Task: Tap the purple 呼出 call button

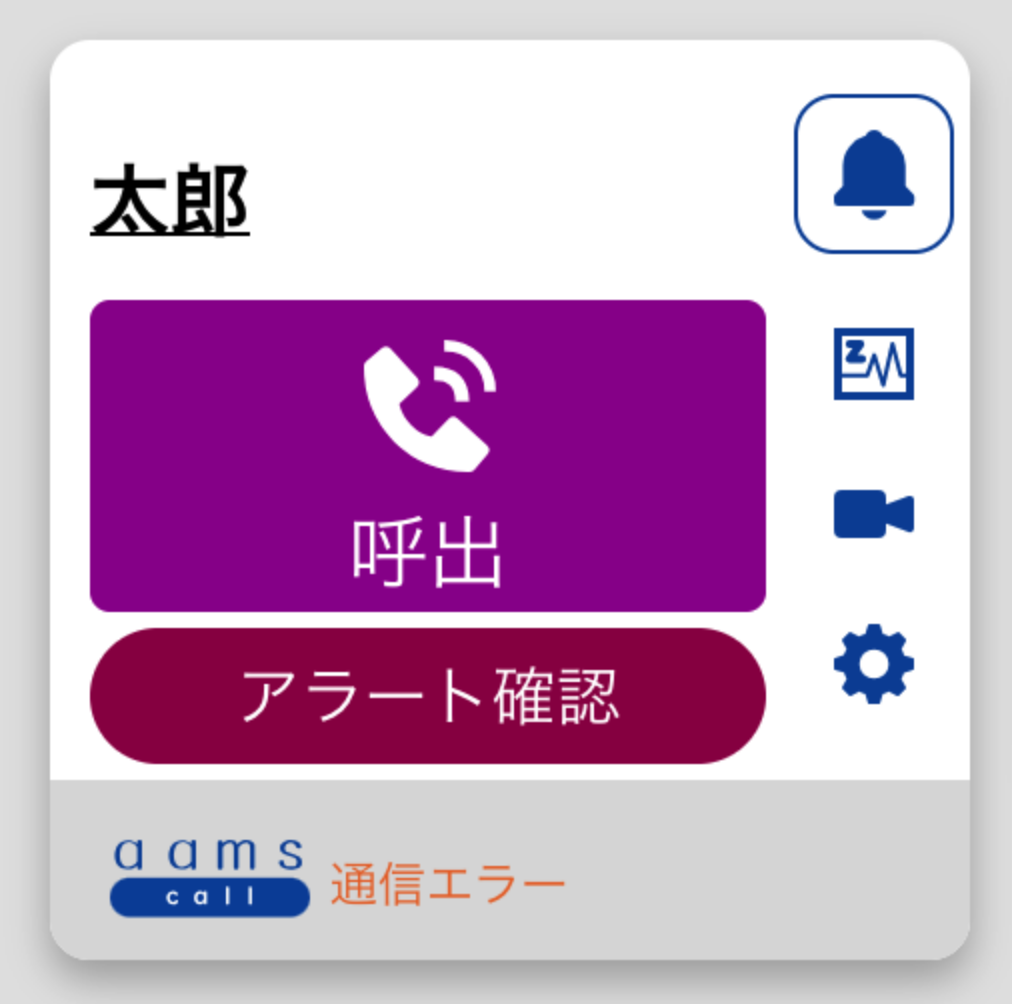Action: tap(427, 455)
